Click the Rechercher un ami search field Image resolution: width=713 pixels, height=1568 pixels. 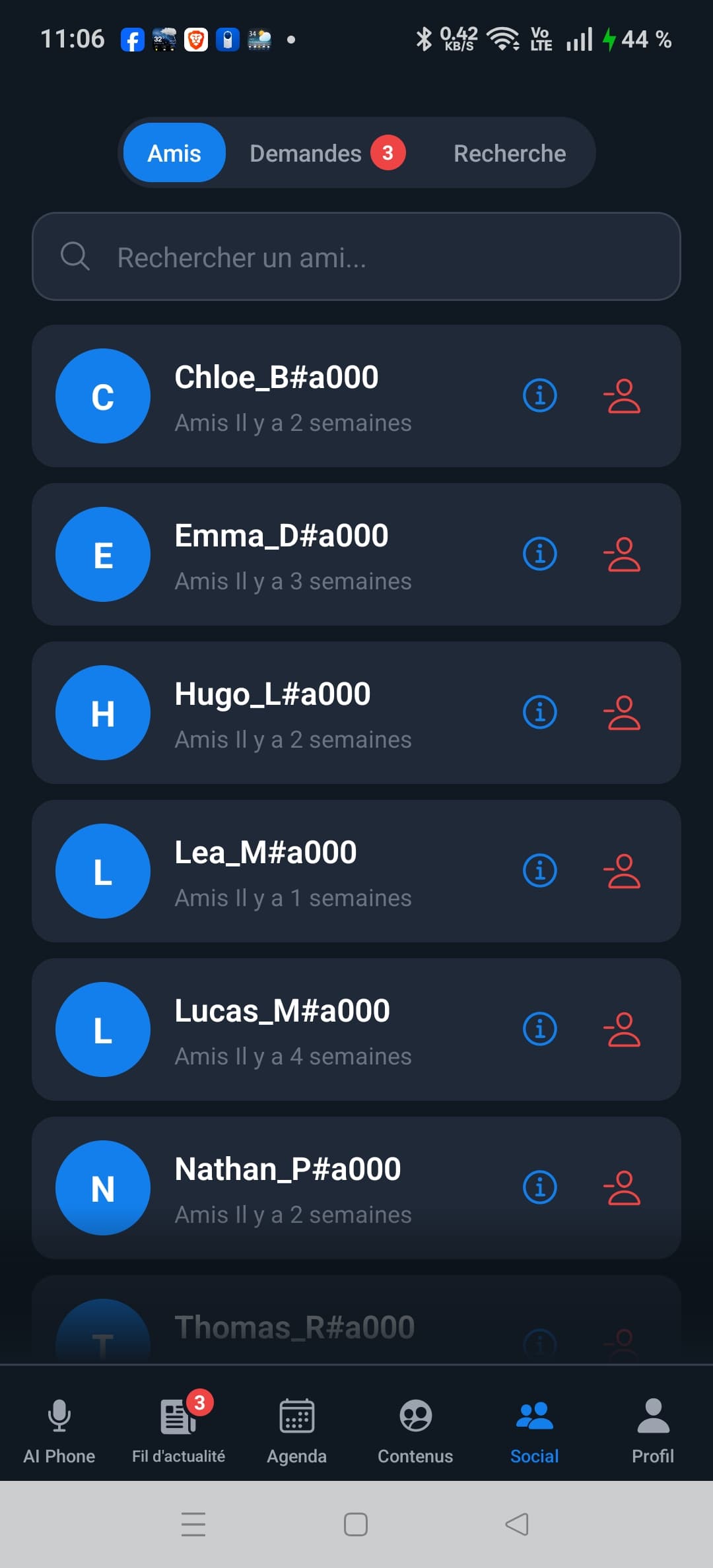[x=356, y=257]
